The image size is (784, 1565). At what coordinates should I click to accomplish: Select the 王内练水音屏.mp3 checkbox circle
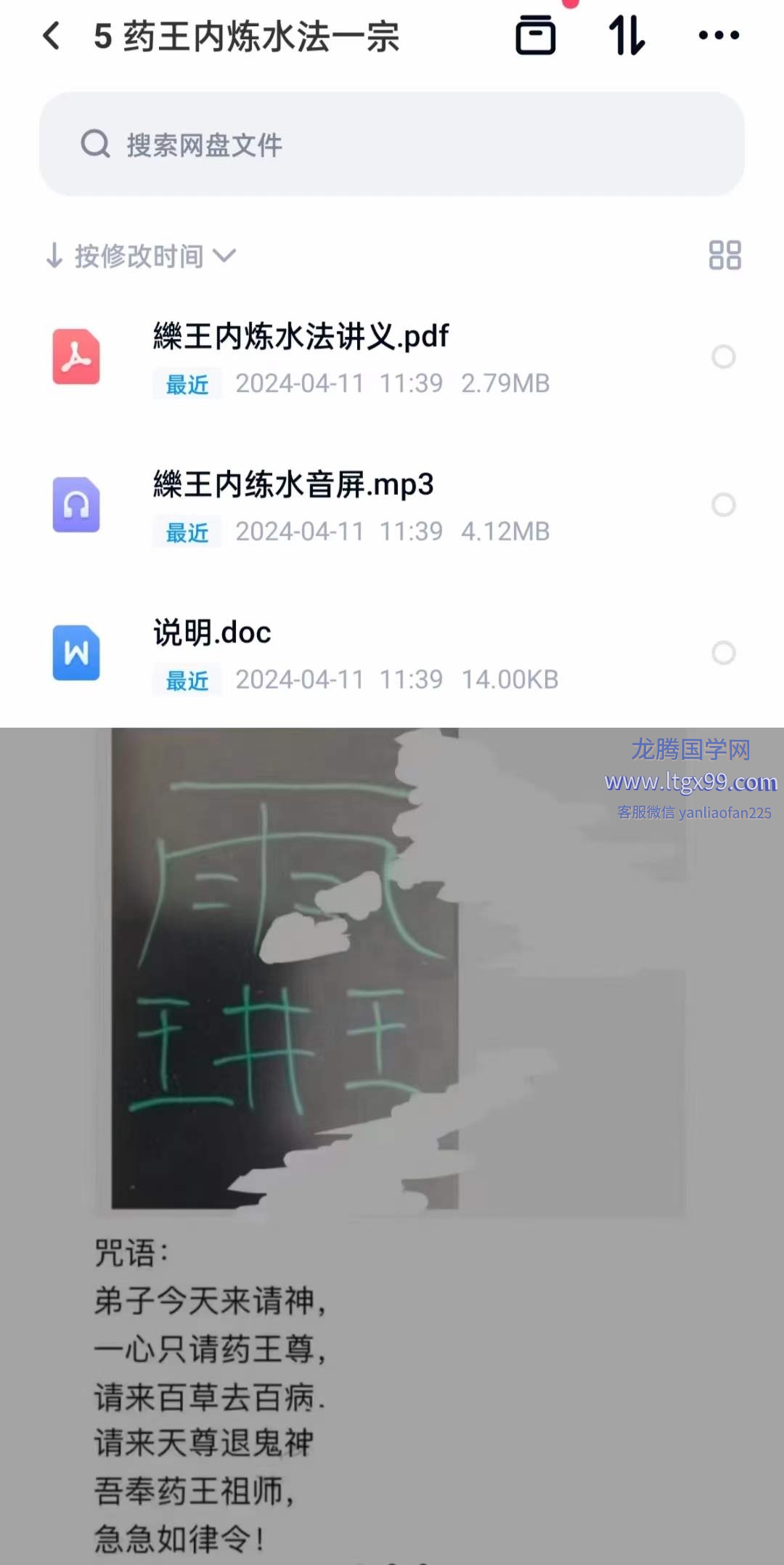[x=724, y=505]
